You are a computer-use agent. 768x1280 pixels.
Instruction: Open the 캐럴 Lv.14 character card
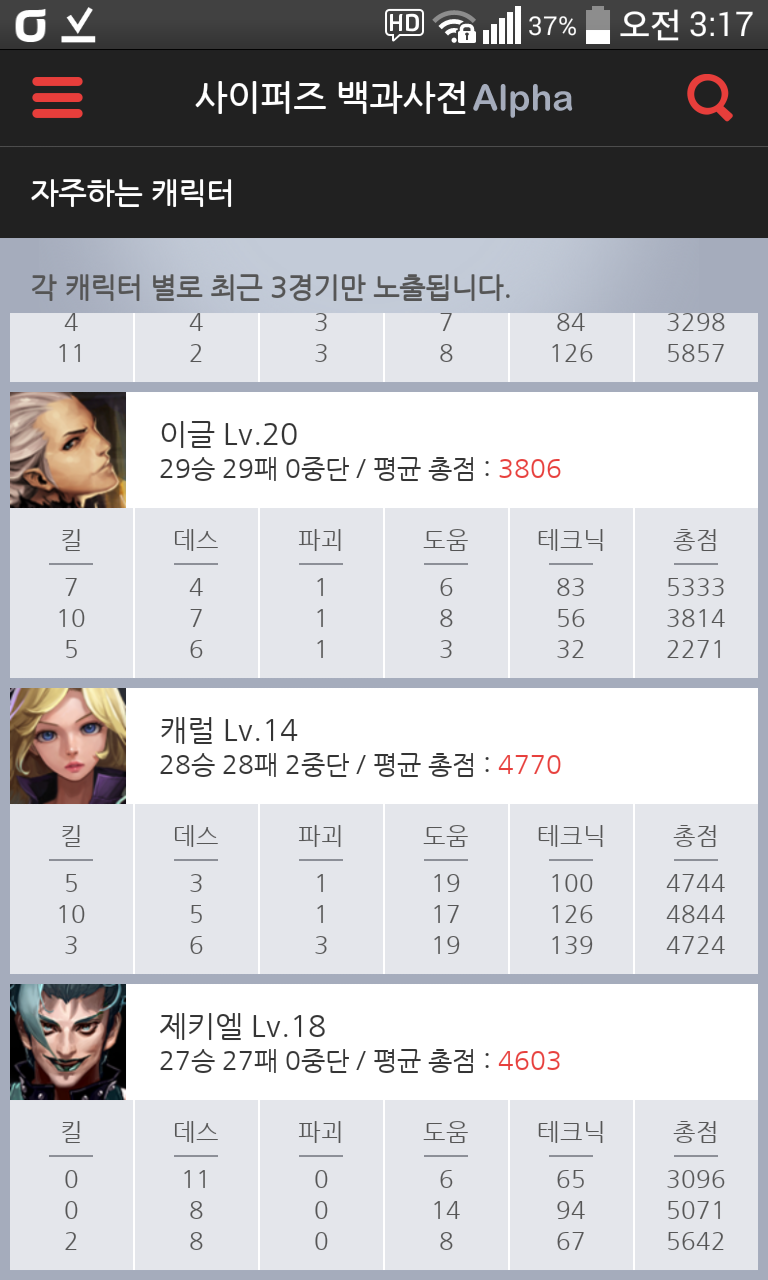click(x=383, y=746)
